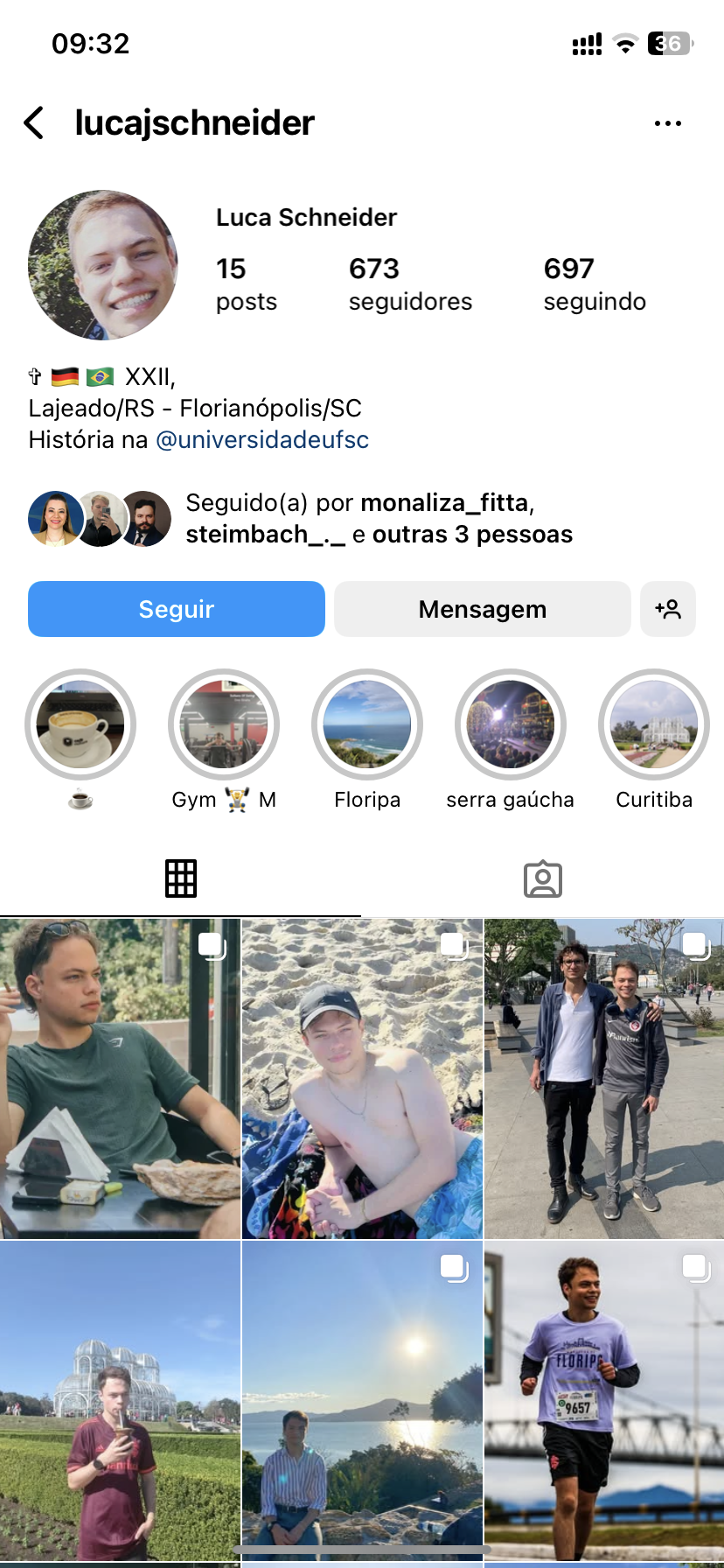Open the runner with bib 9657 post

click(604, 1400)
